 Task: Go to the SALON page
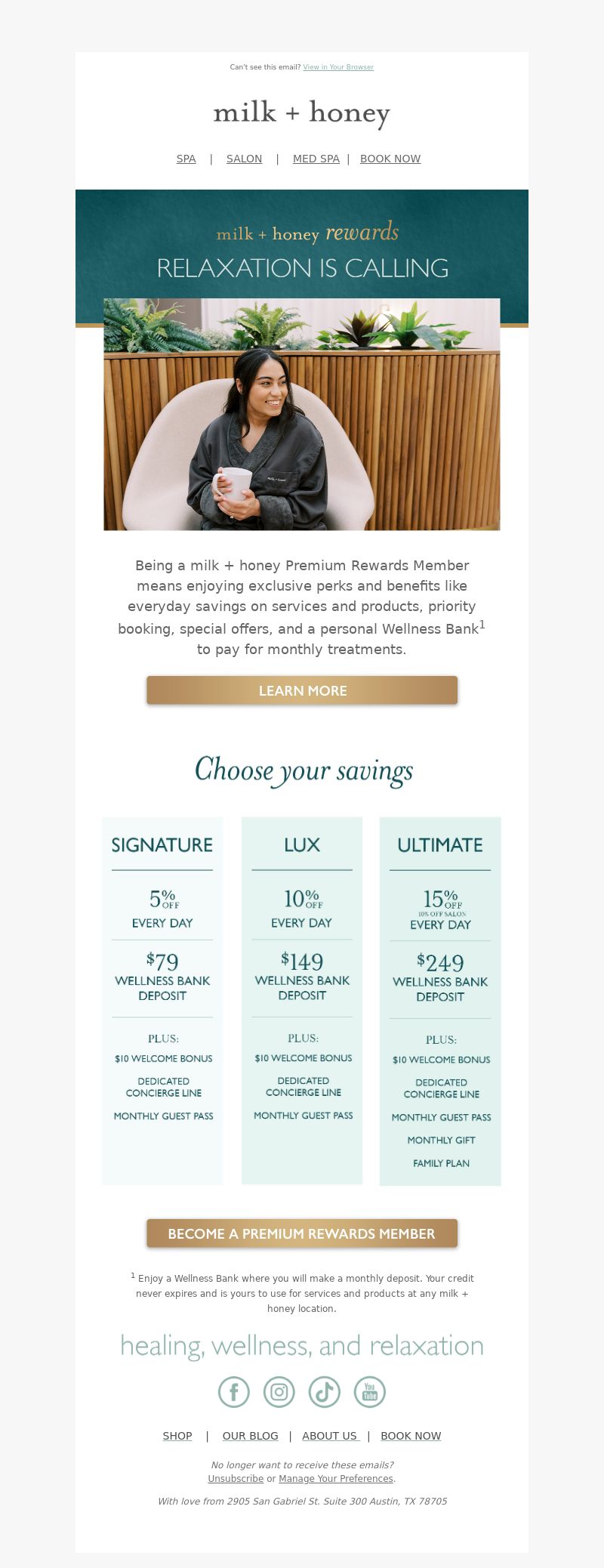pyautogui.click(x=244, y=159)
